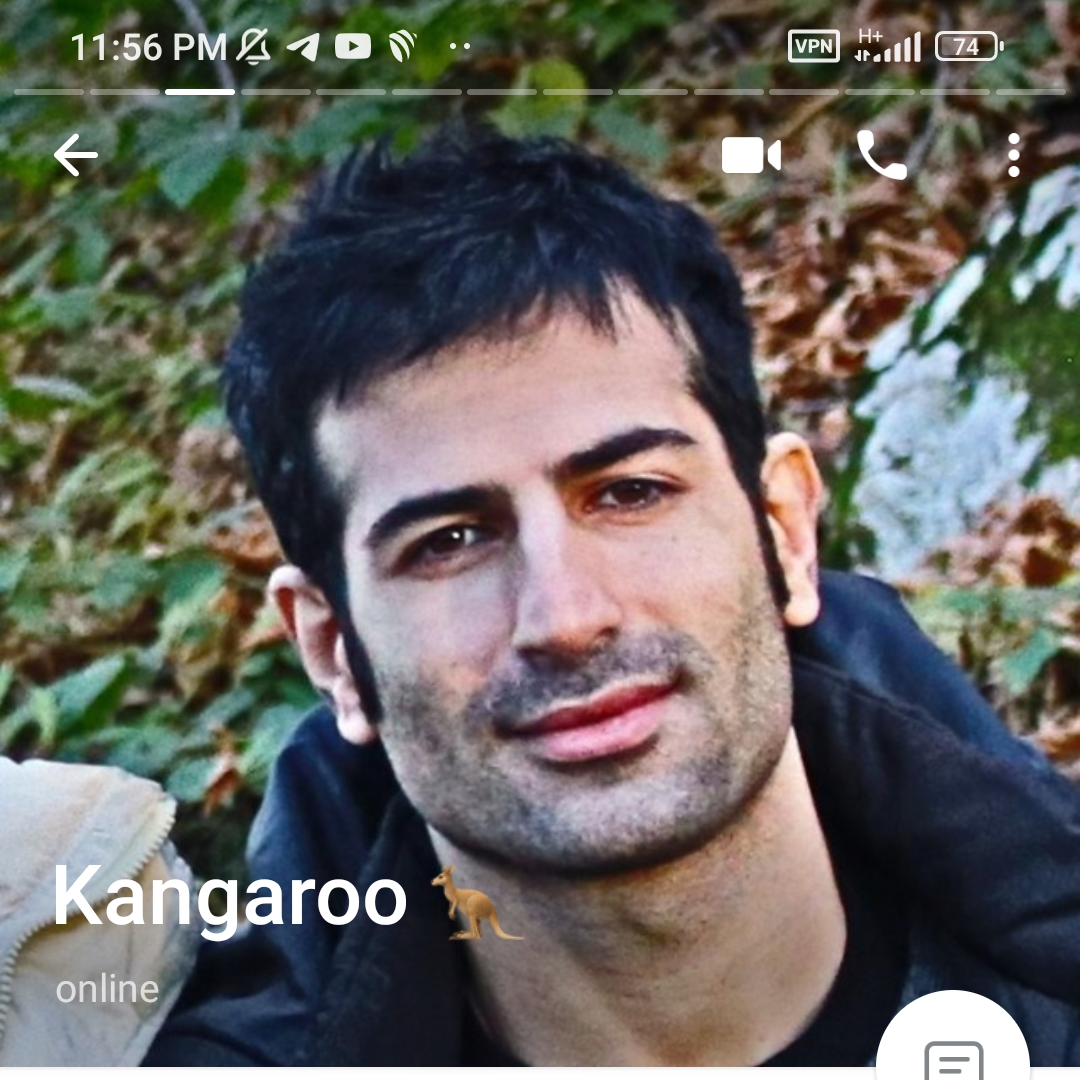Start a voice call with Kangaroo

click(x=881, y=156)
